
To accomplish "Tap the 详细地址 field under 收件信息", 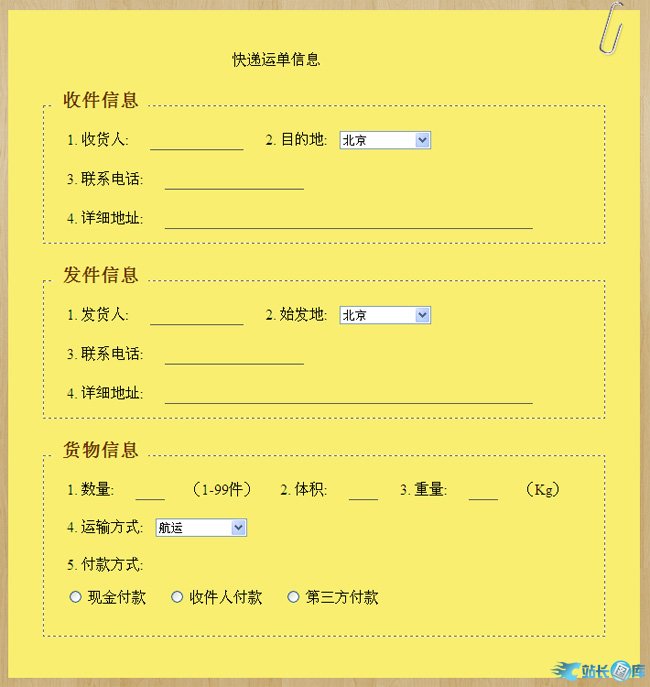I will coord(348,218).
